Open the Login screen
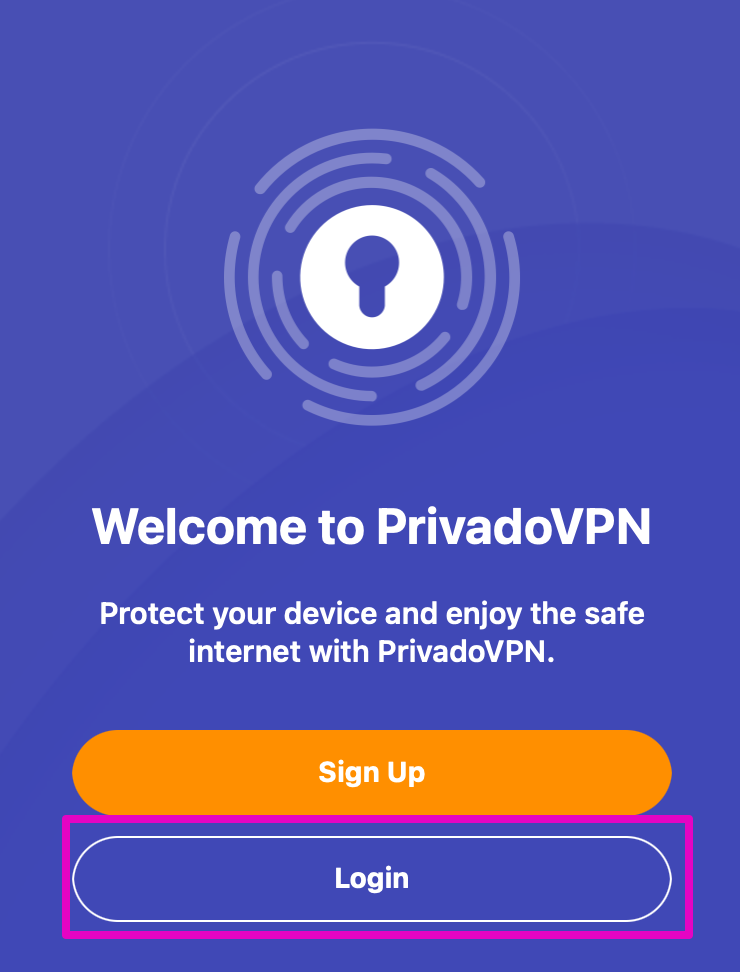Image resolution: width=740 pixels, height=972 pixels. click(x=371, y=878)
